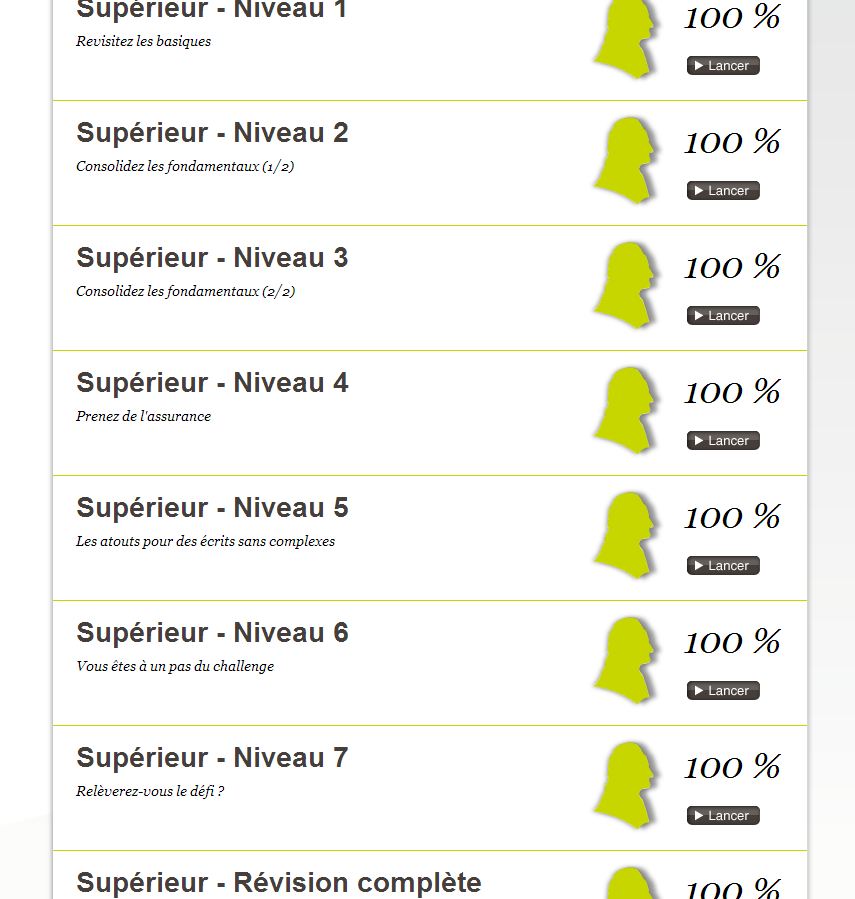Launch Supérieur - Niveau 1
This screenshot has width=855, height=899.
click(x=723, y=66)
